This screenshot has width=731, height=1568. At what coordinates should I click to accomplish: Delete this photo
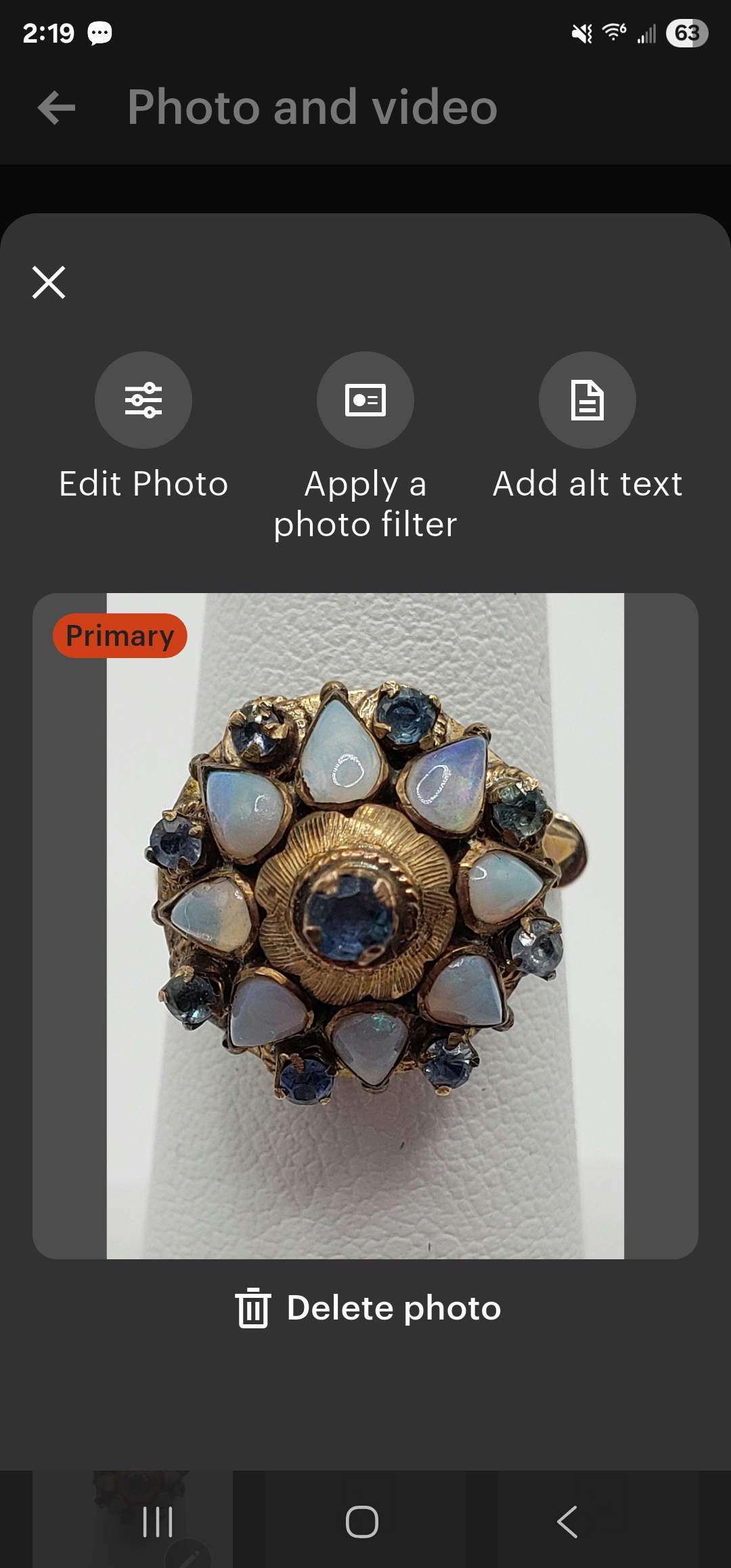click(x=368, y=1307)
